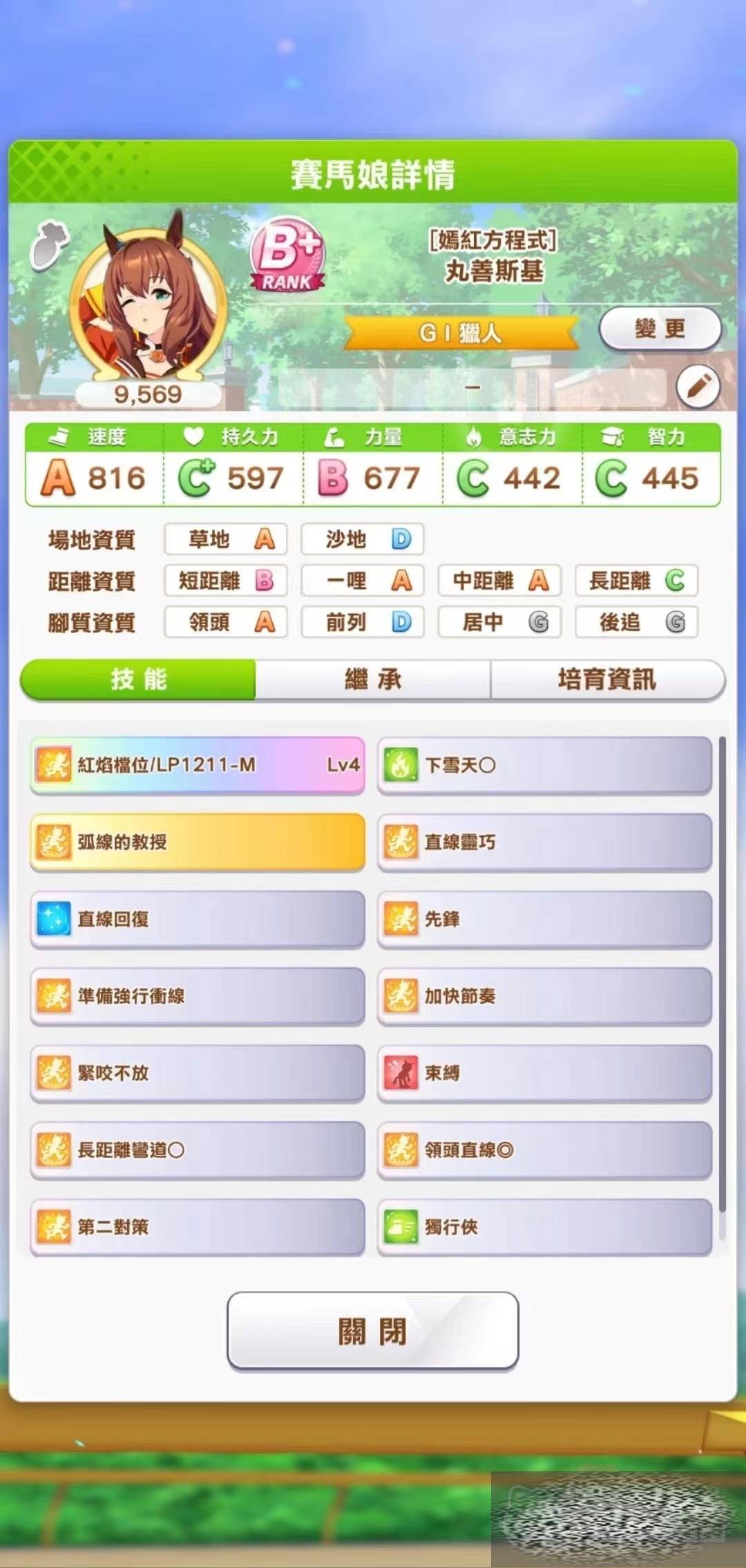
Task: Tap the 獨行俠 skill
Action: coord(544,1227)
